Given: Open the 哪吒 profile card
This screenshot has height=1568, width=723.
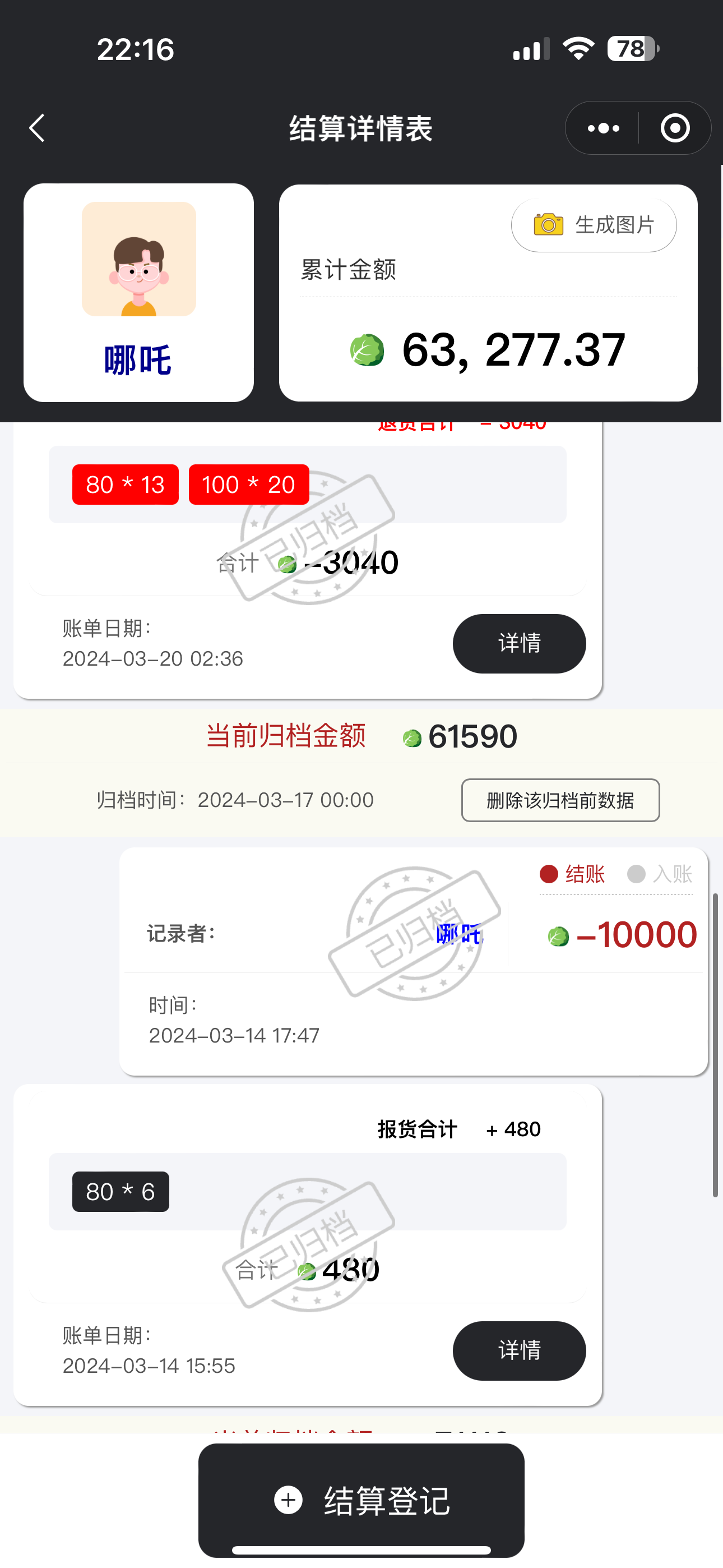Looking at the screenshot, I should (139, 293).
